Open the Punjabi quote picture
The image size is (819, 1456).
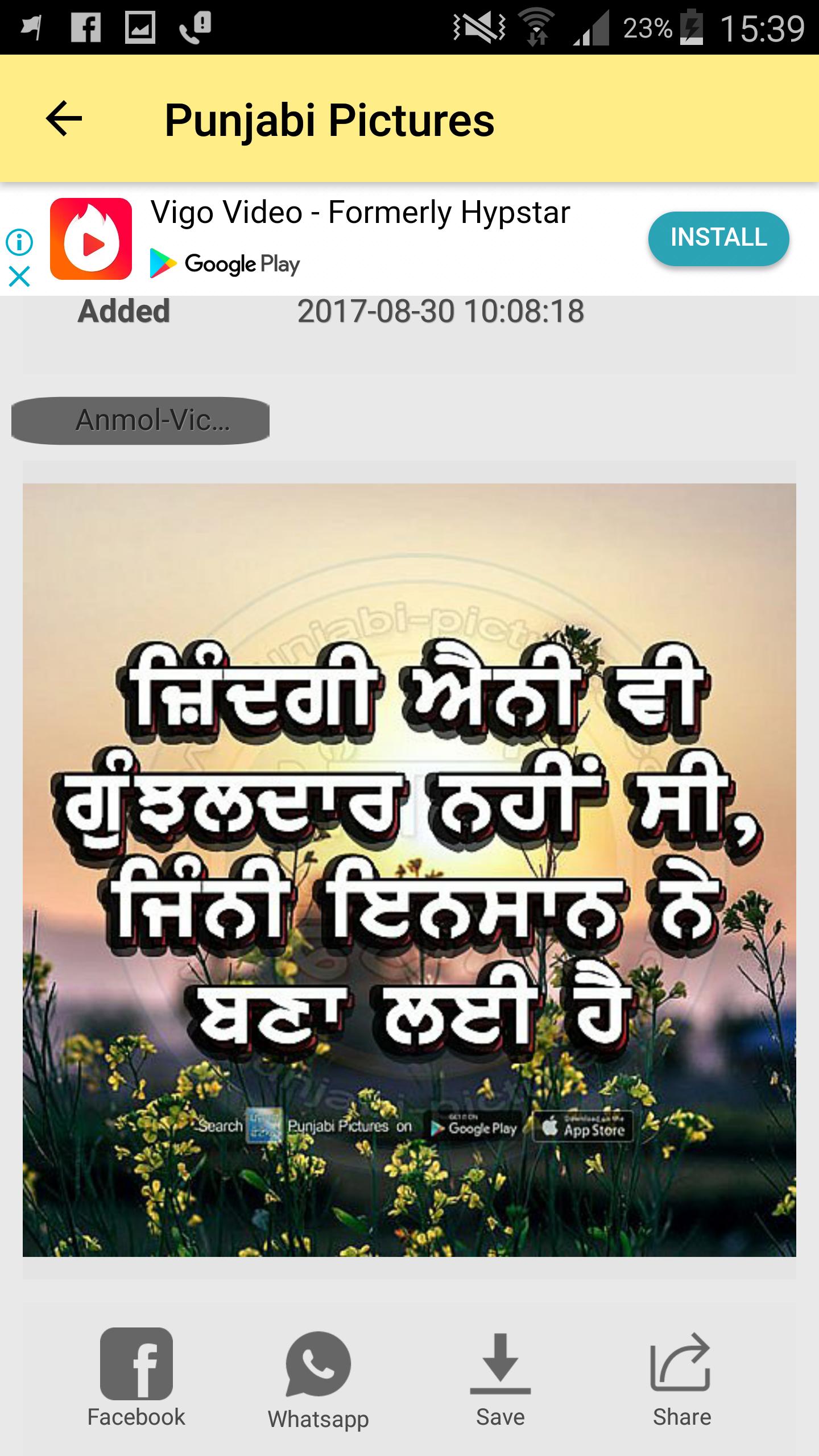pyautogui.click(x=409, y=870)
